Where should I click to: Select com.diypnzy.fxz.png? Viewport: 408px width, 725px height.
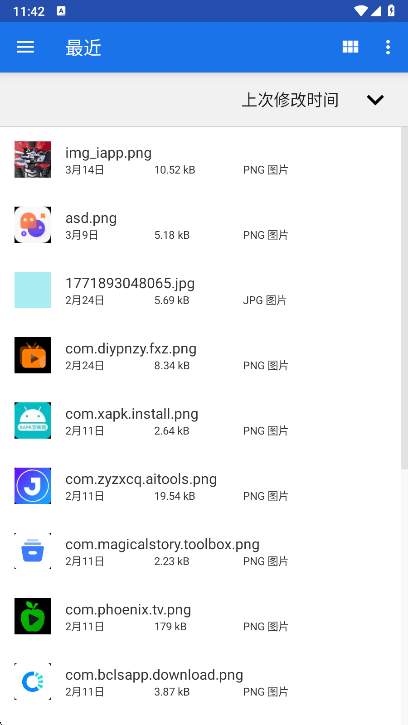[200, 355]
